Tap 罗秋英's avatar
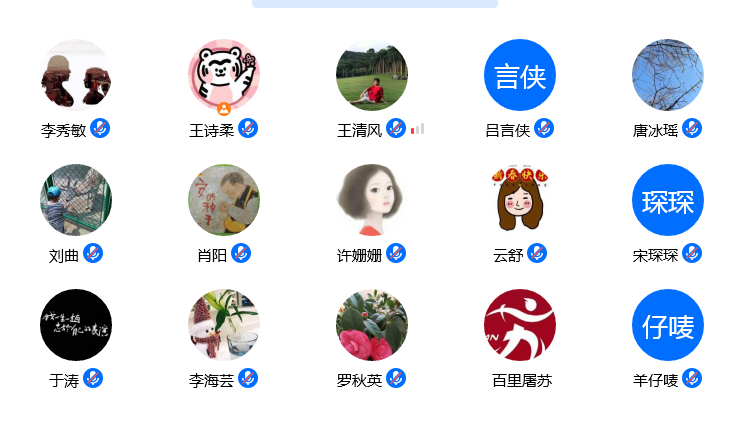 pyautogui.click(x=372, y=325)
